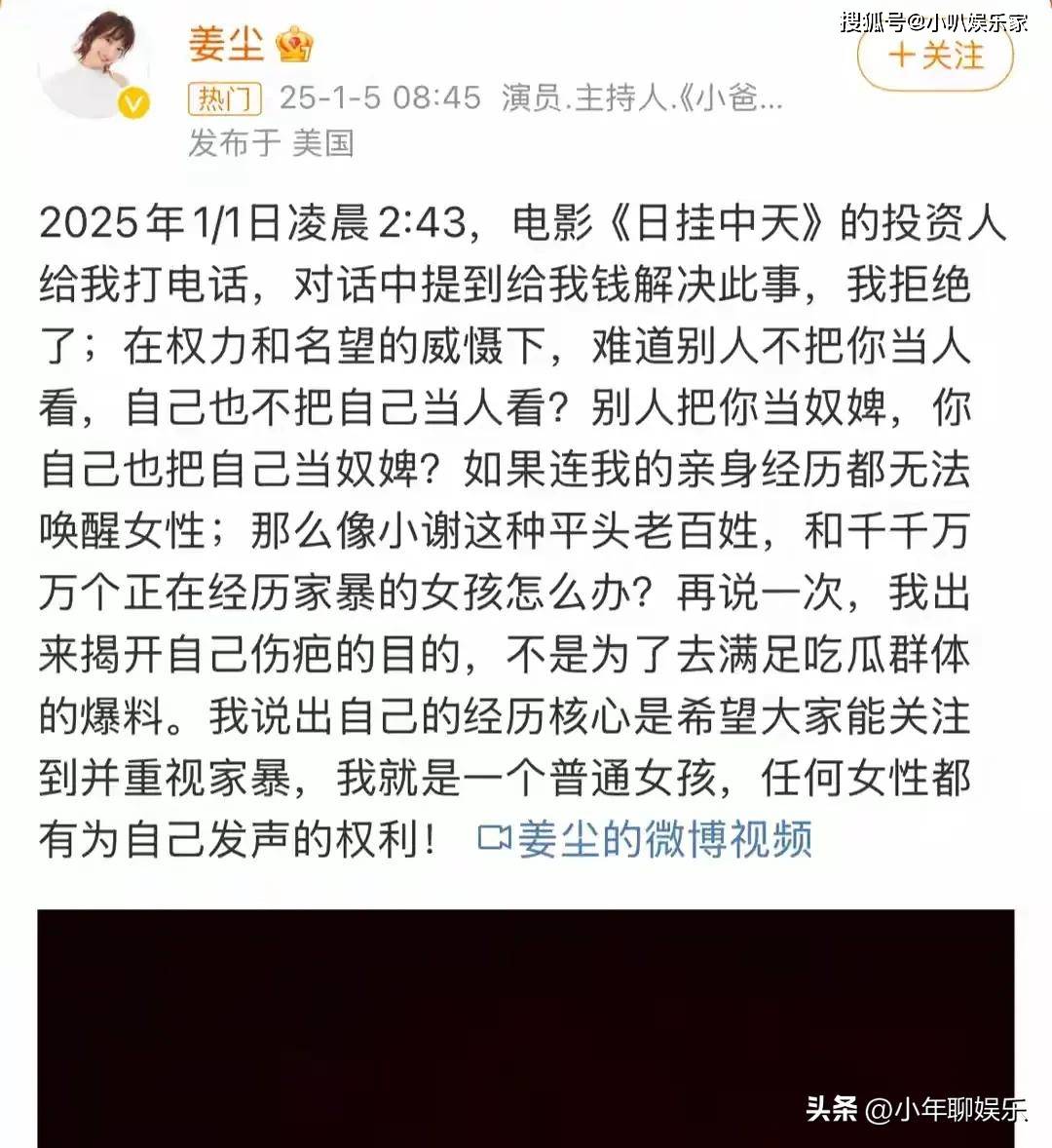Follow 姜尘 with the 关注 button
Screen dimensions: 1052x1148
point(935,55)
